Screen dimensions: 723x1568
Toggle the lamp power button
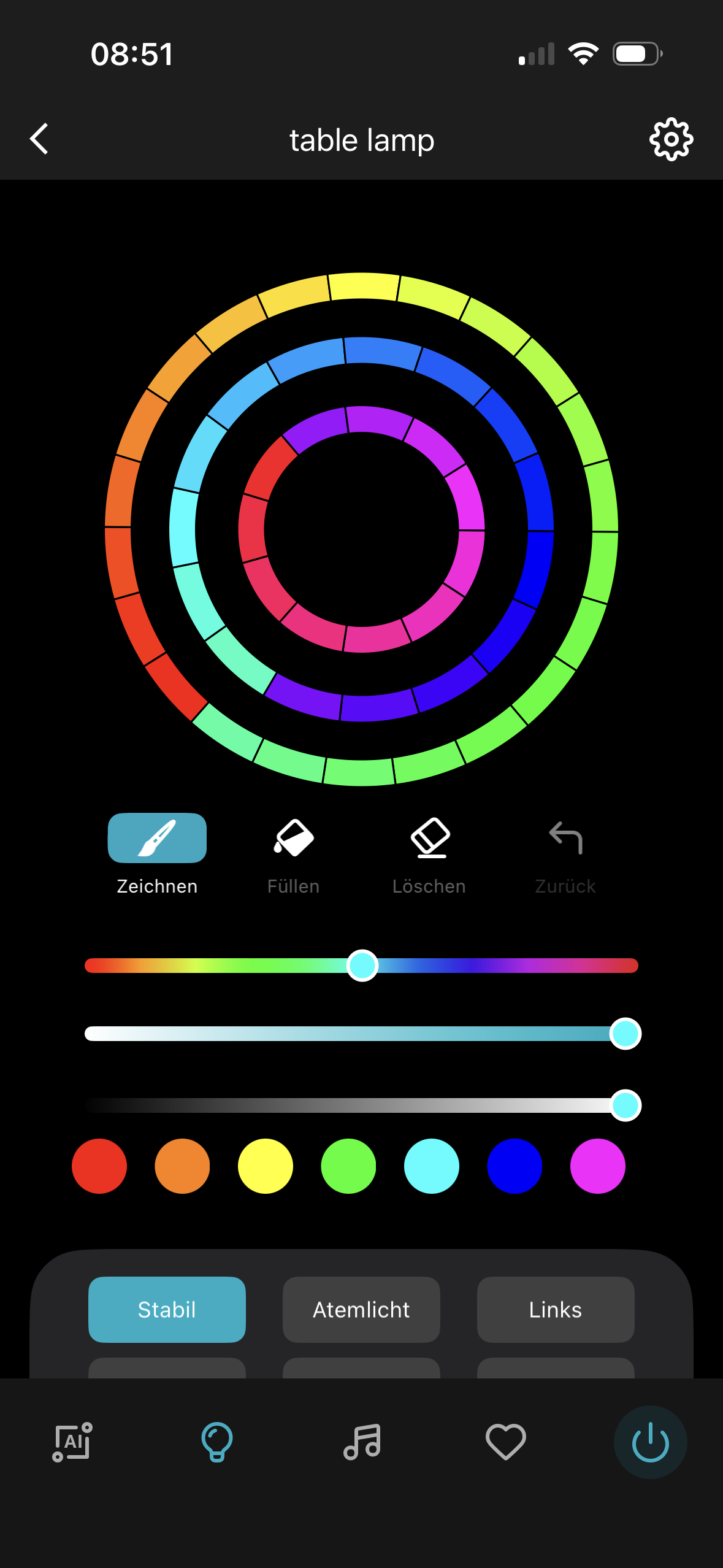point(650,1442)
